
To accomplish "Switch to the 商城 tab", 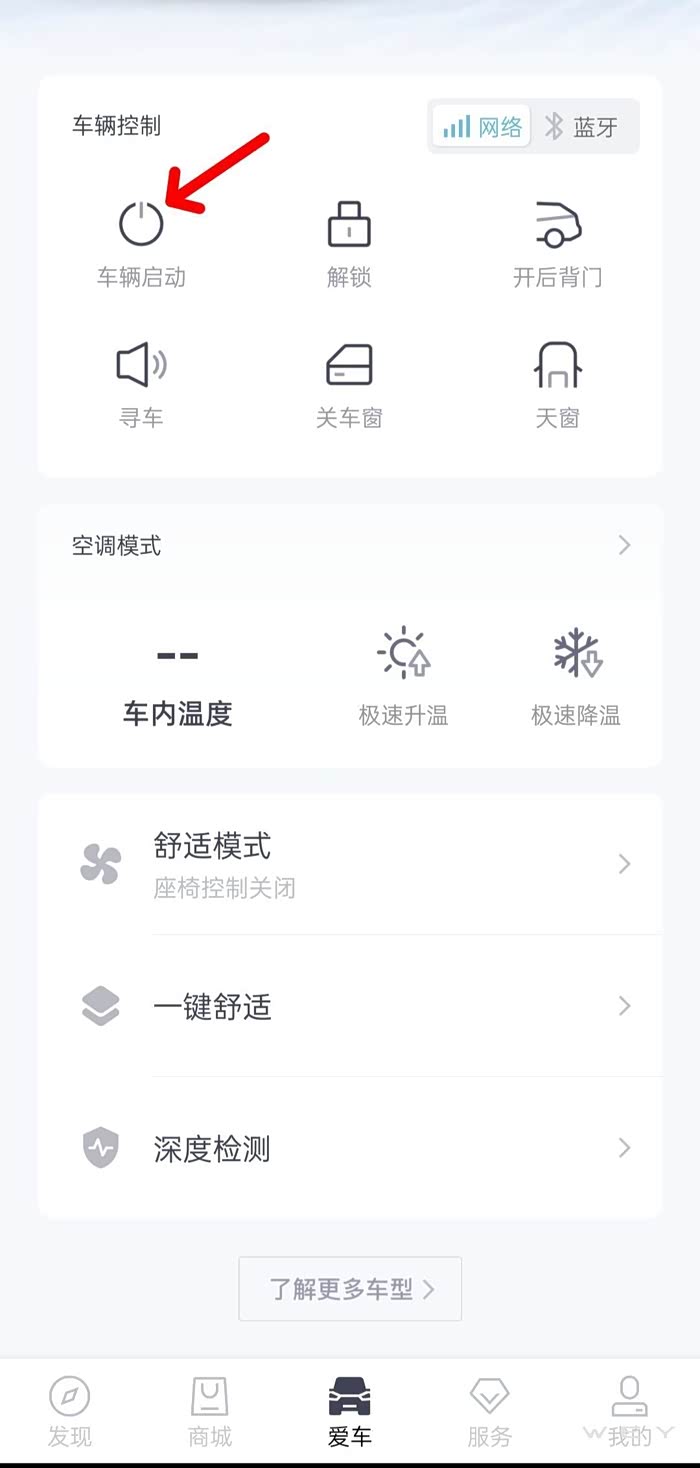I will 210,1410.
